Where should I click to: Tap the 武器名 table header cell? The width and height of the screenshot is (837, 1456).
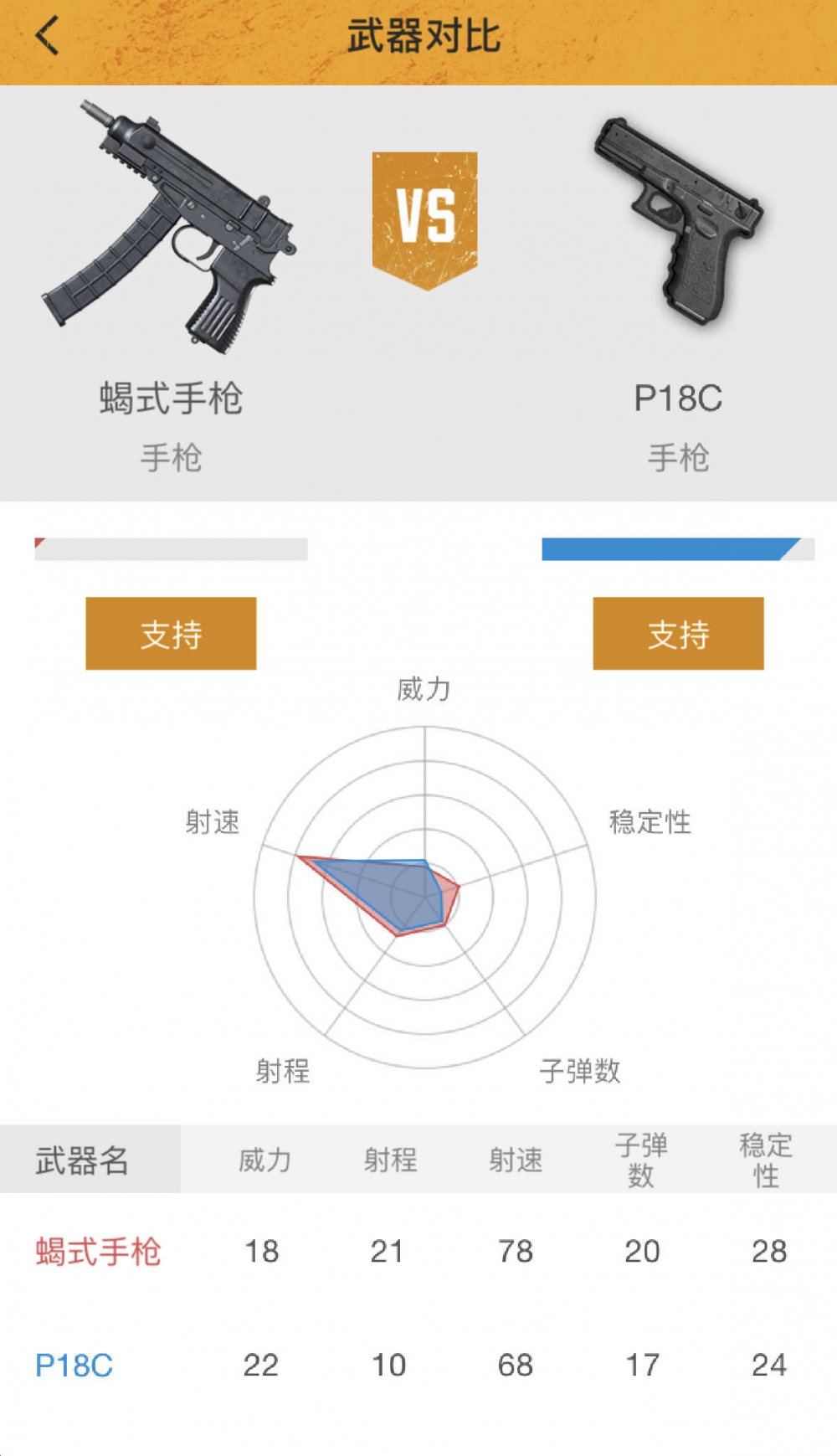click(x=80, y=1160)
